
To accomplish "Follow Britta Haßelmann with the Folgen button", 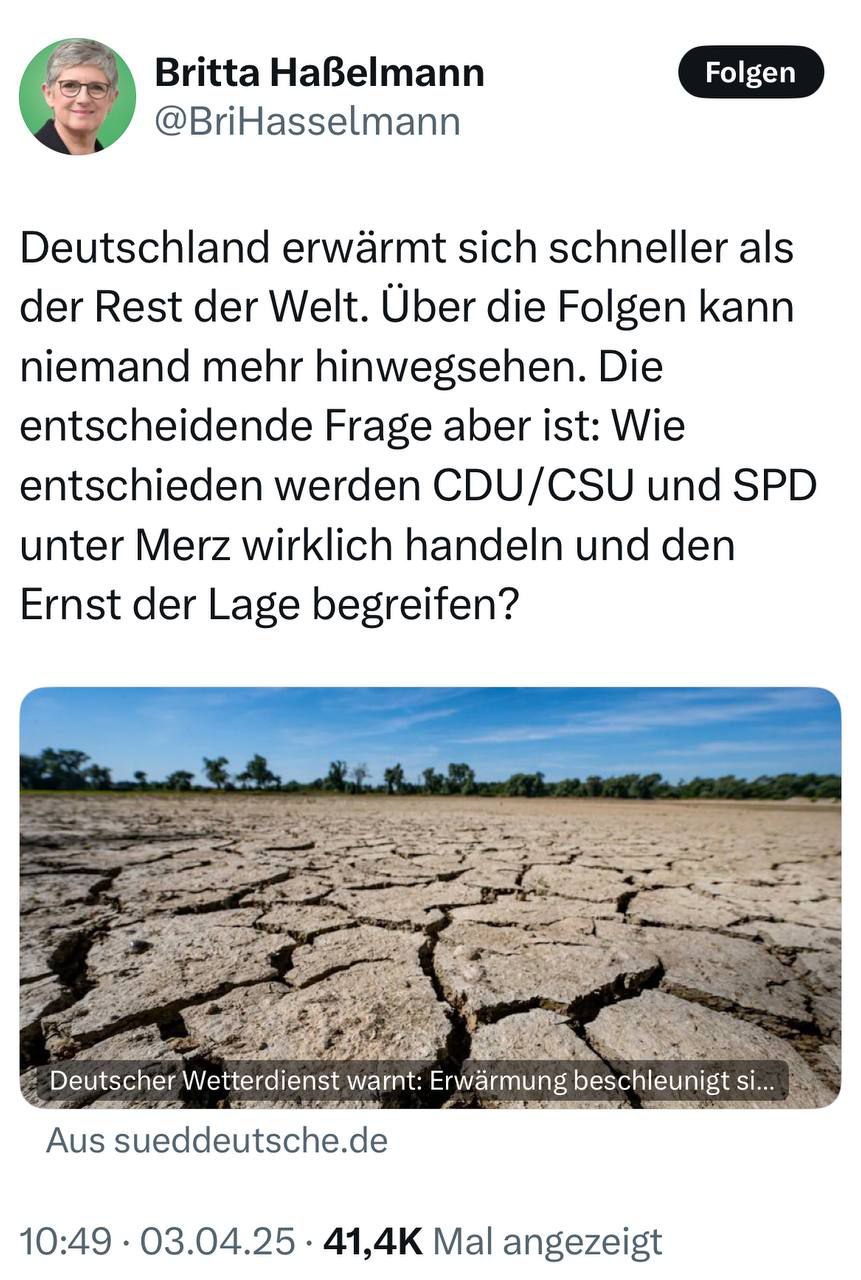I will pos(750,73).
